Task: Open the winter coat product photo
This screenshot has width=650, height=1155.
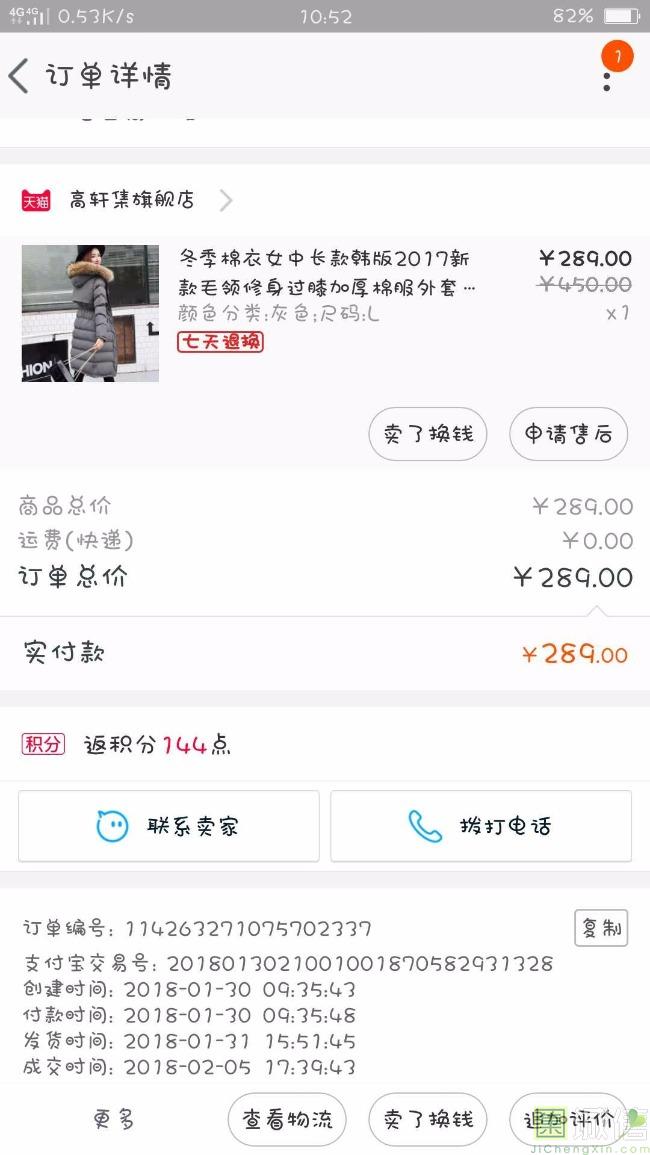Action: [x=90, y=313]
